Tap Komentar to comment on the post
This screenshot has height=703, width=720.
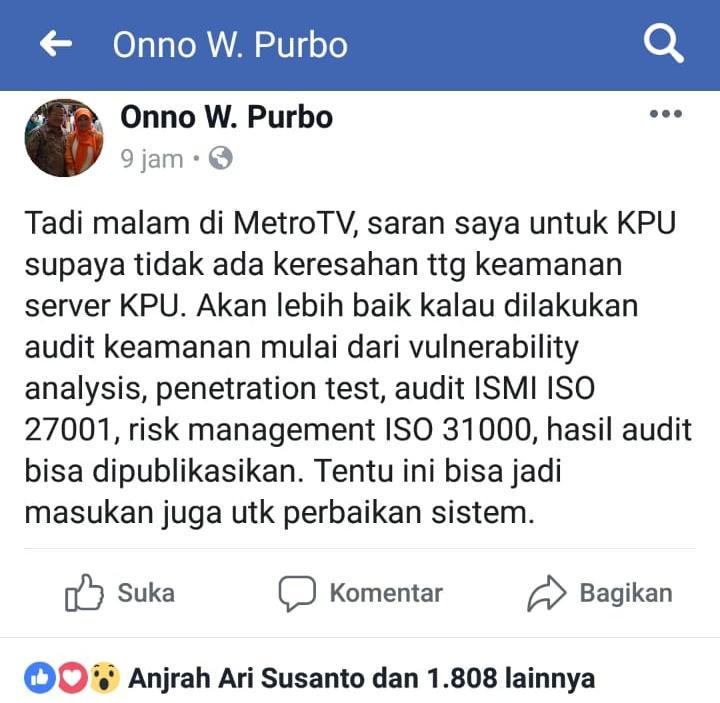point(361,593)
